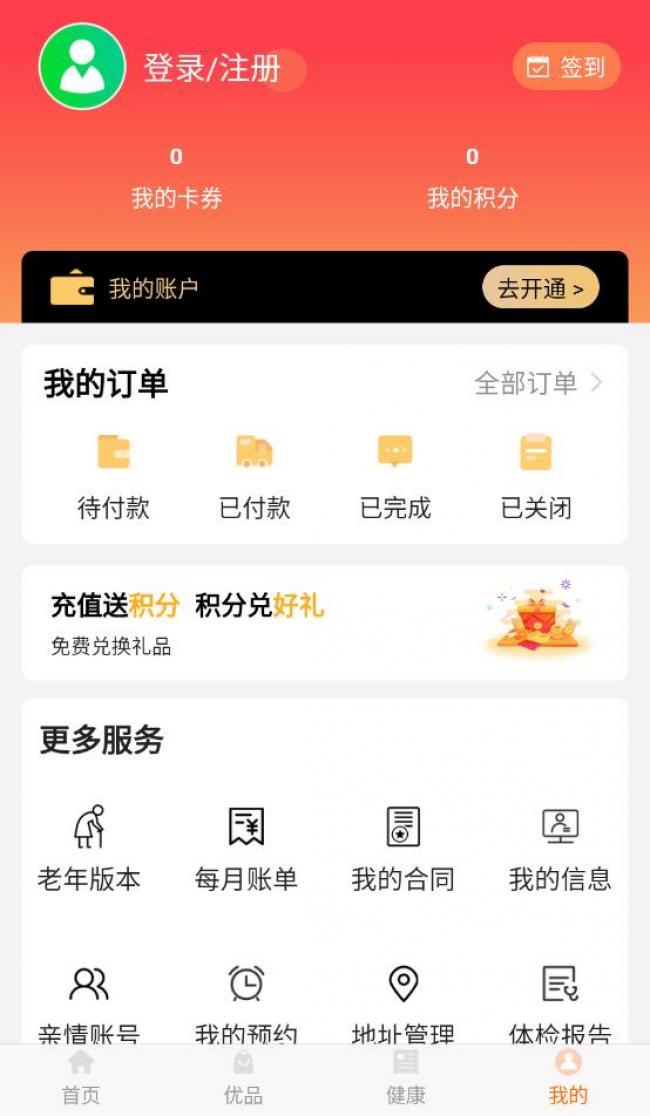Tap 登录/注册 to sign in
This screenshot has width=650, height=1116.
pos(212,68)
